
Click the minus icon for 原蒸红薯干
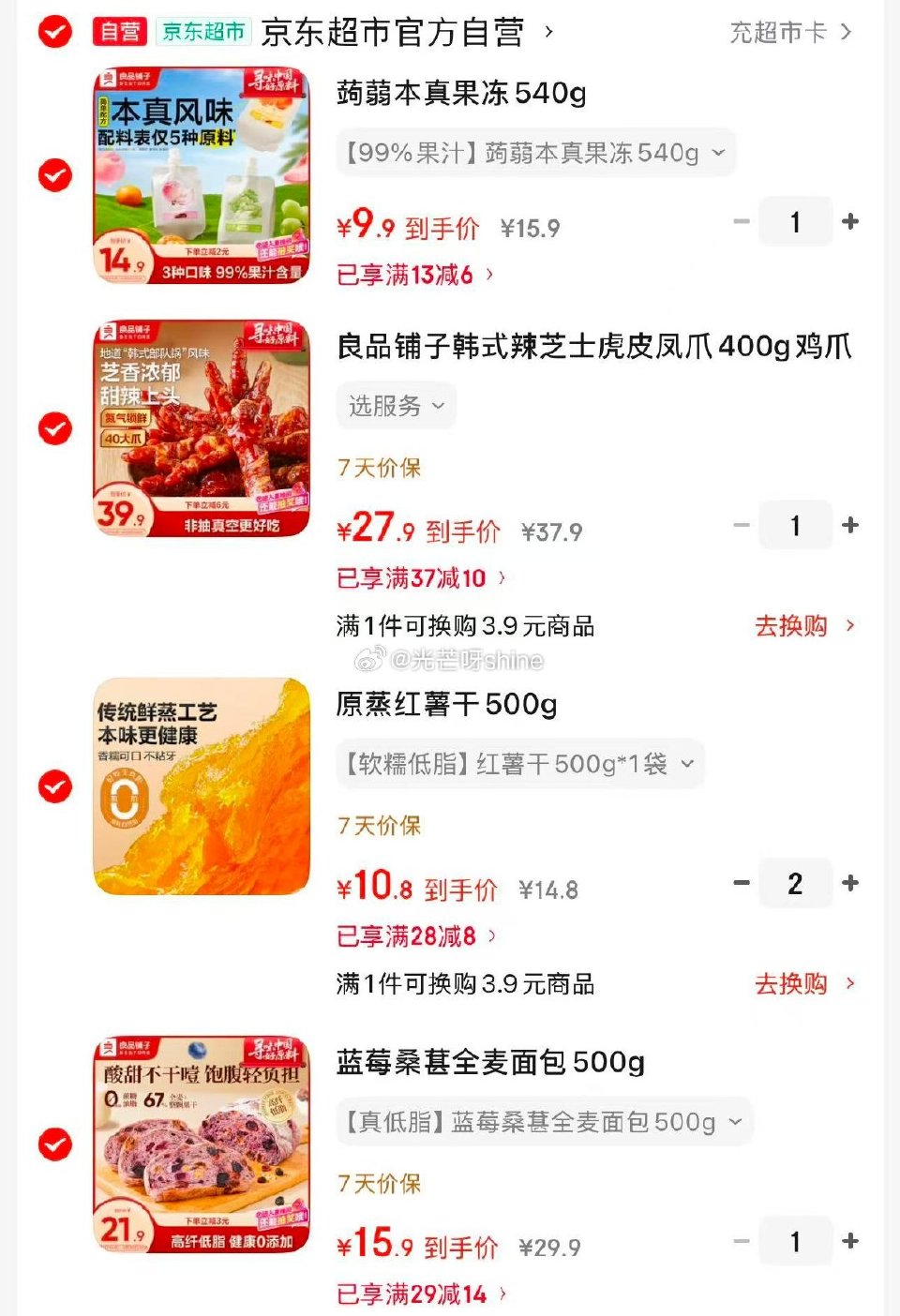tap(742, 882)
